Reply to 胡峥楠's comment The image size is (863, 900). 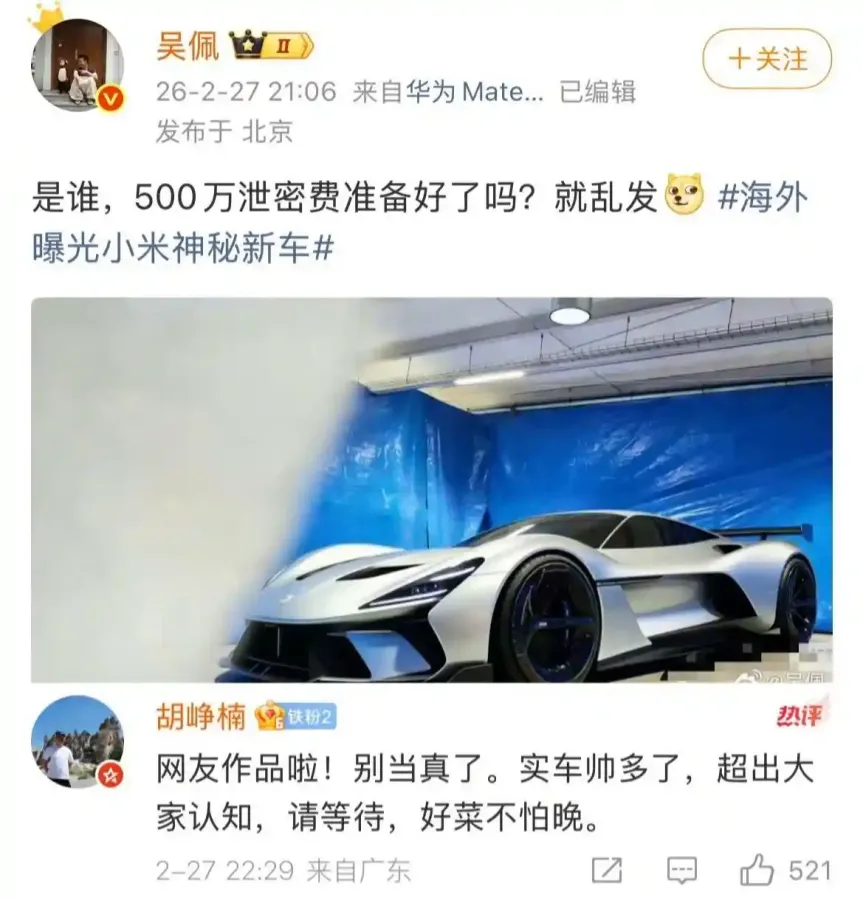pos(682,869)
